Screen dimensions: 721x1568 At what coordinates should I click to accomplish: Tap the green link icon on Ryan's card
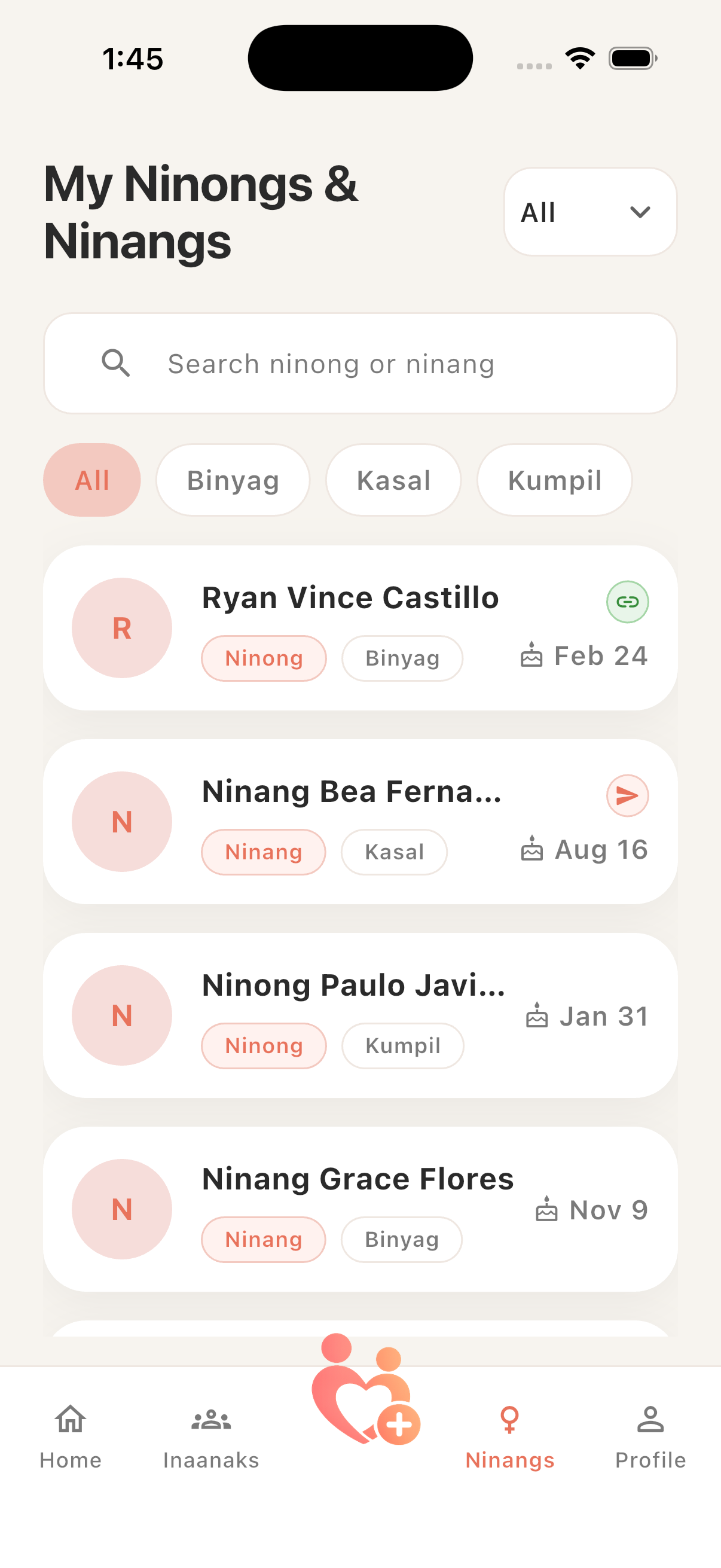tap(627, 602)
